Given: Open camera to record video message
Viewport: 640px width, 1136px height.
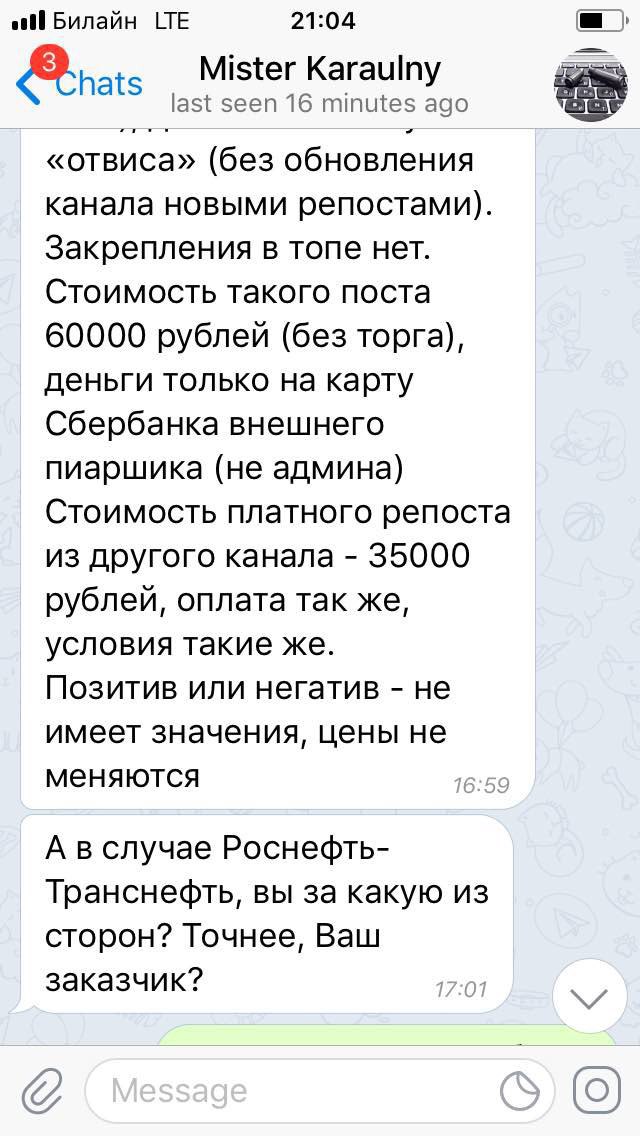Looking at the screenshot, I should [597, 1090].
